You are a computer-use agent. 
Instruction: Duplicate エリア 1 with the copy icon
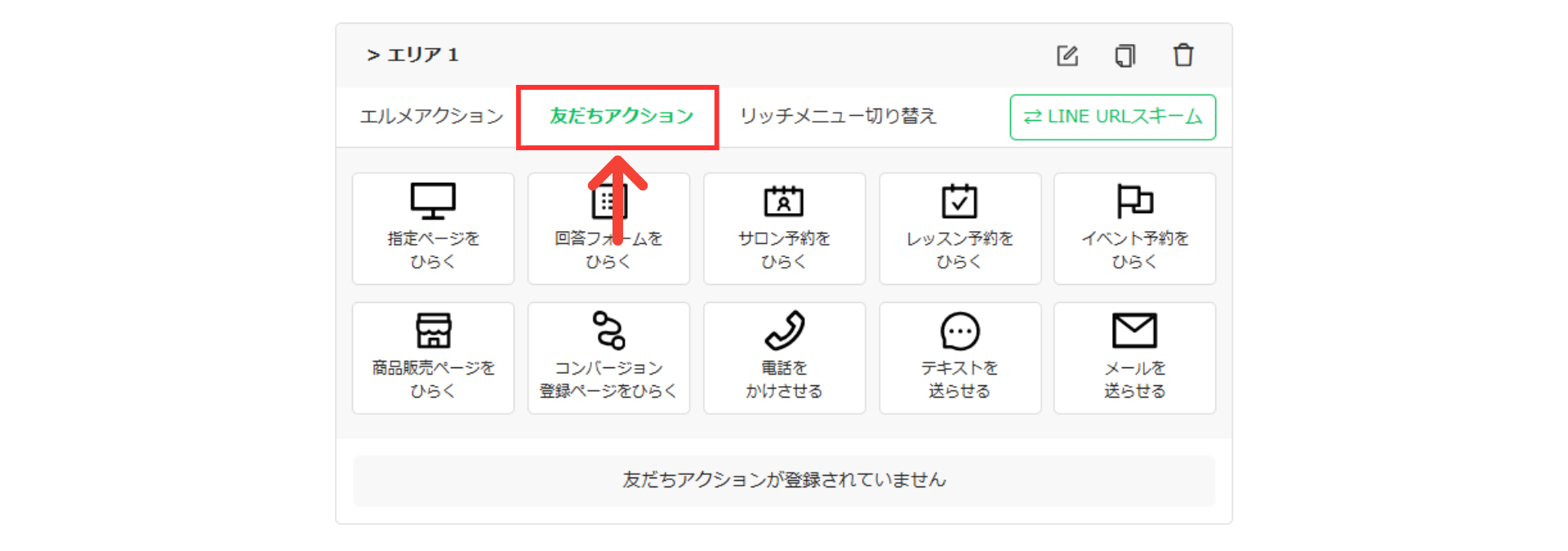tap(1125, 56)
